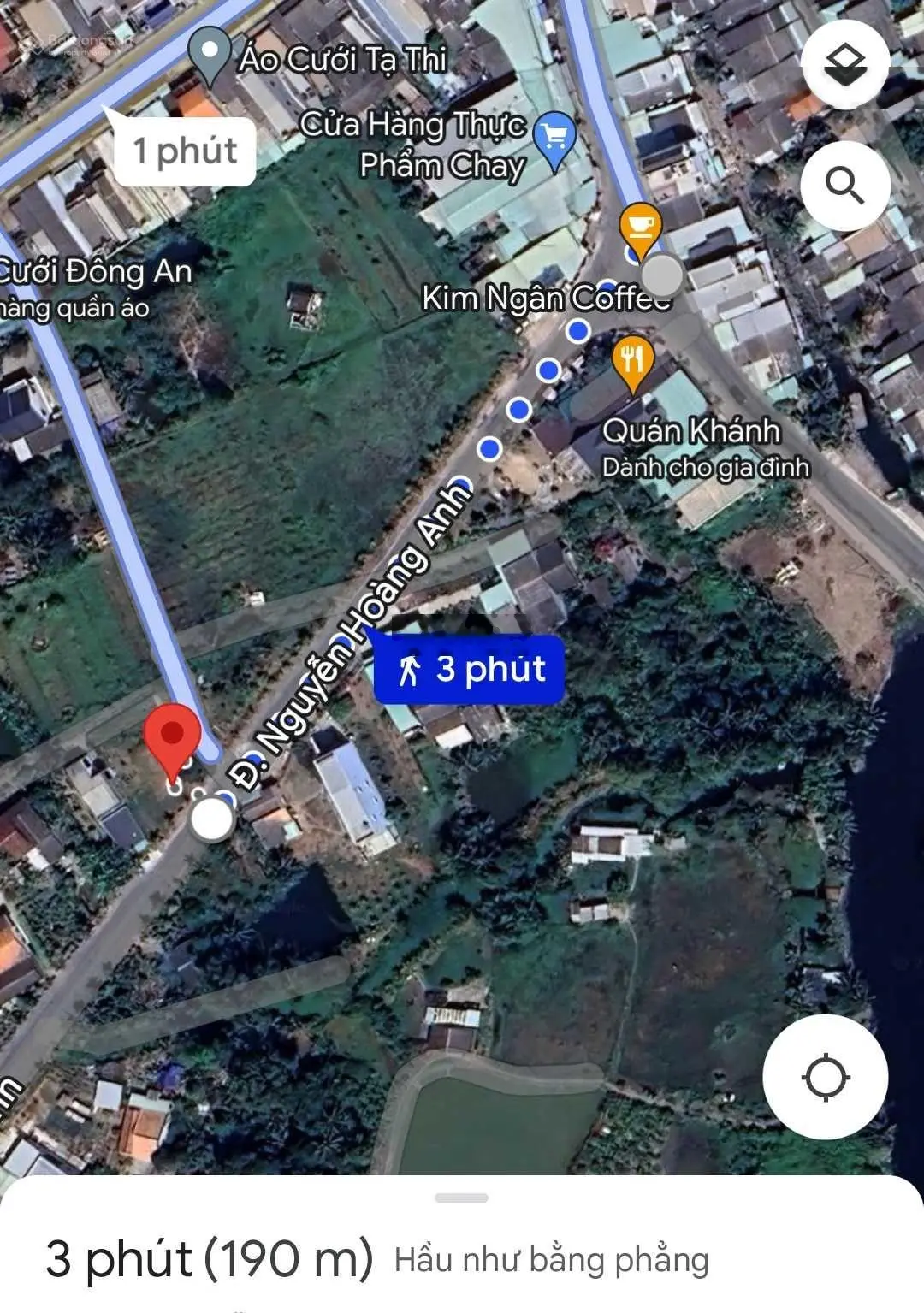Select the 3 phút walking route label
This screenshot has height=1313, width=924.
pos(469,670)
